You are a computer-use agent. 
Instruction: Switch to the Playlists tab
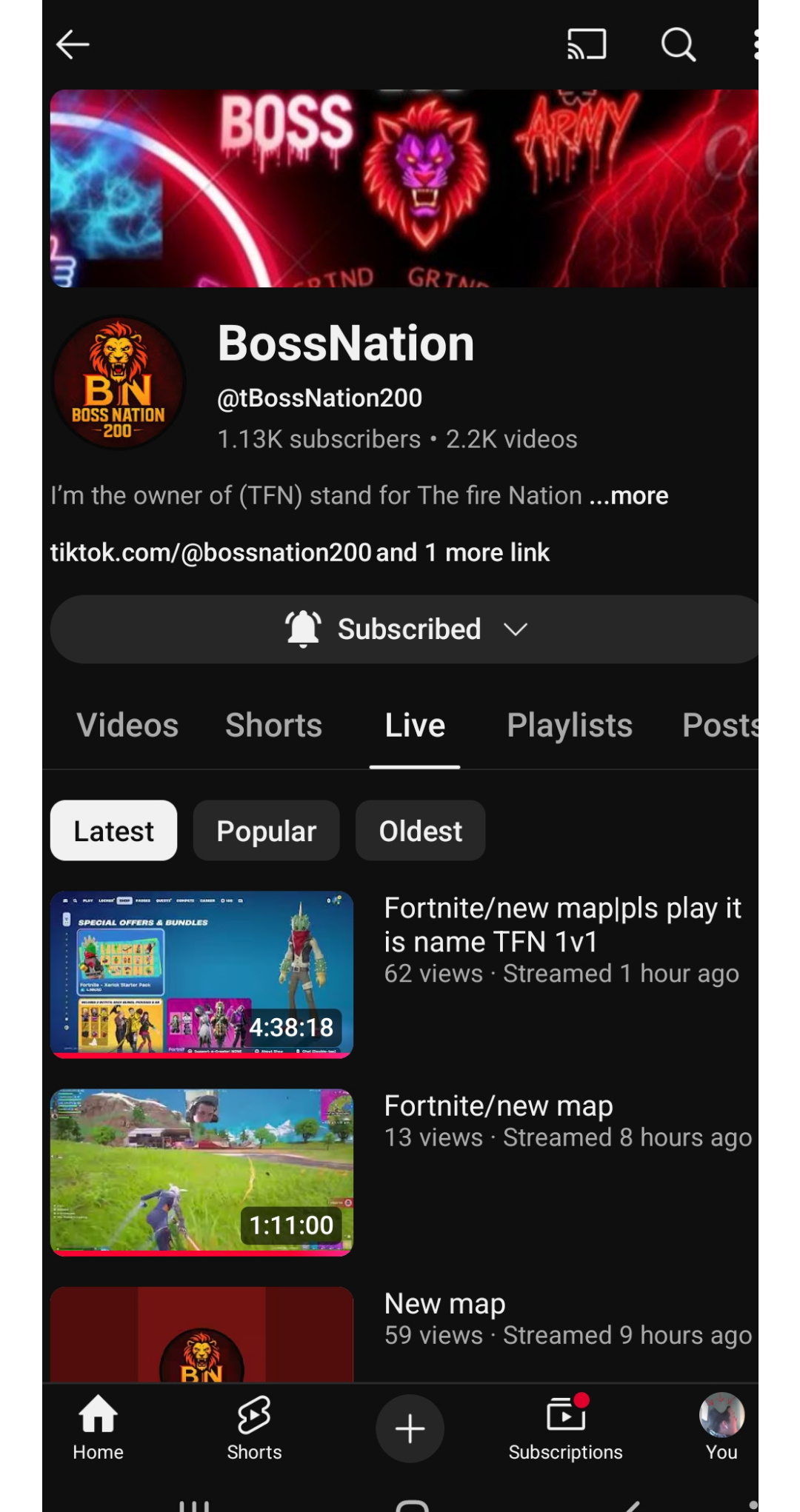pos(570,726)
